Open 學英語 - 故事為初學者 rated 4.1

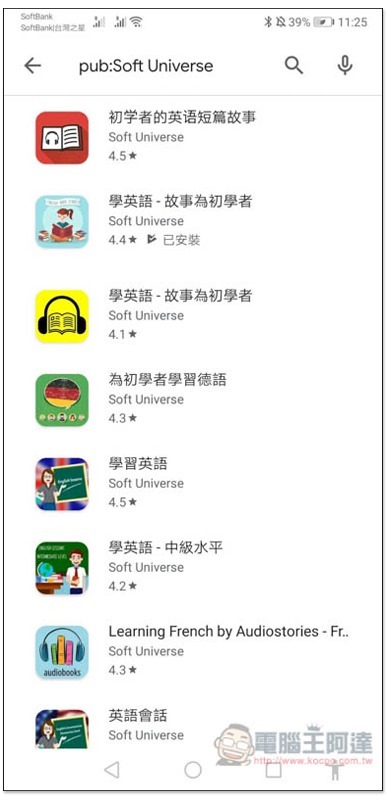(193, 315)
